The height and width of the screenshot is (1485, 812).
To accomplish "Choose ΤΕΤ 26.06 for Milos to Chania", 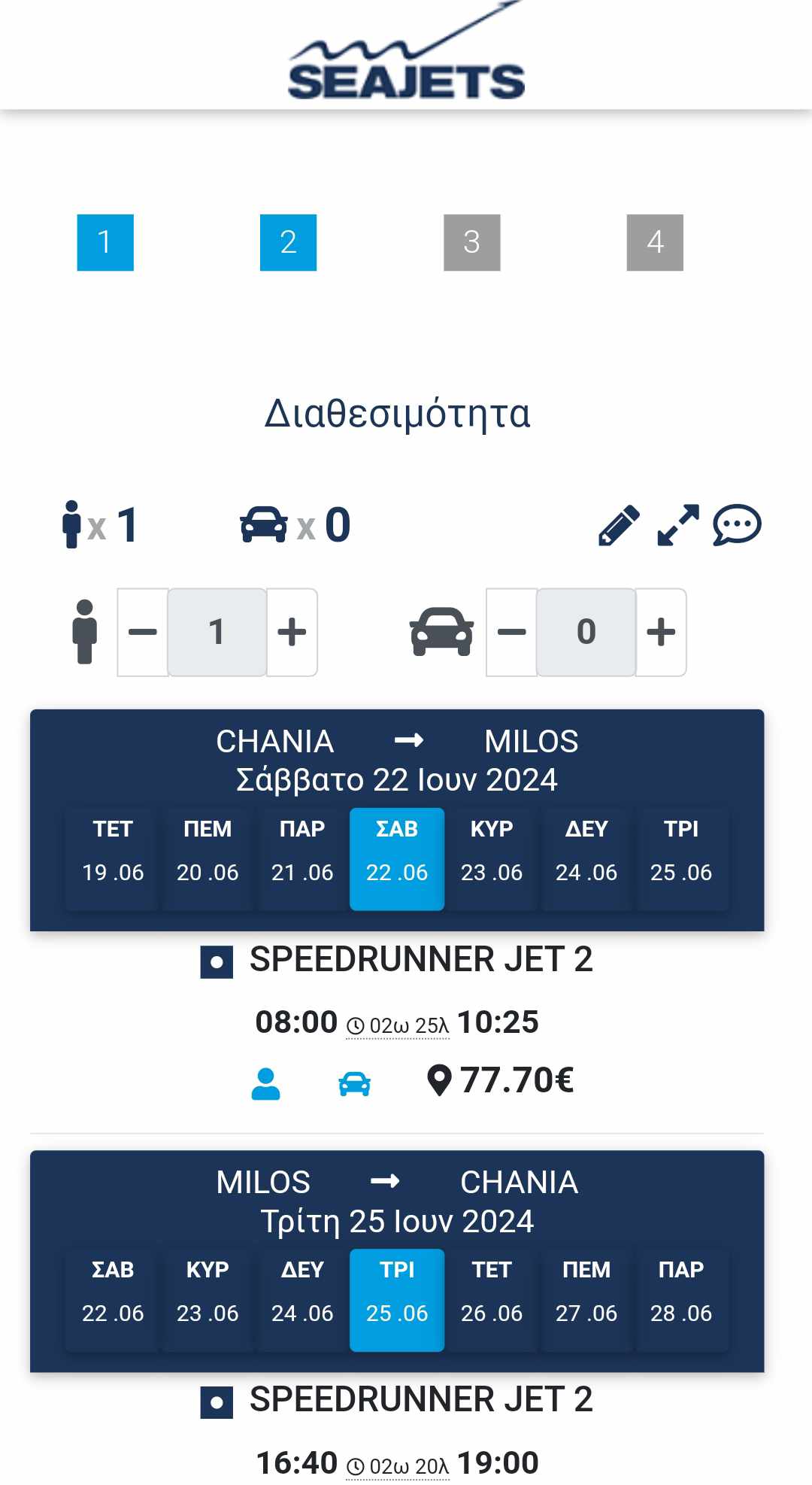I will tap(492, 1300).
